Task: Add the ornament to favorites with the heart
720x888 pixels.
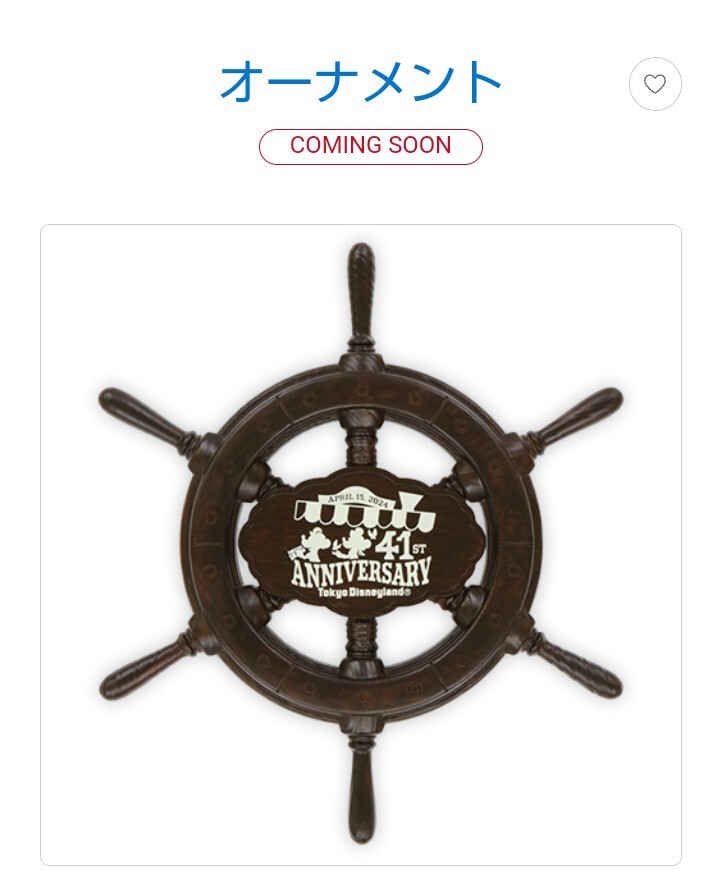Action: click(x=655, y=85)
